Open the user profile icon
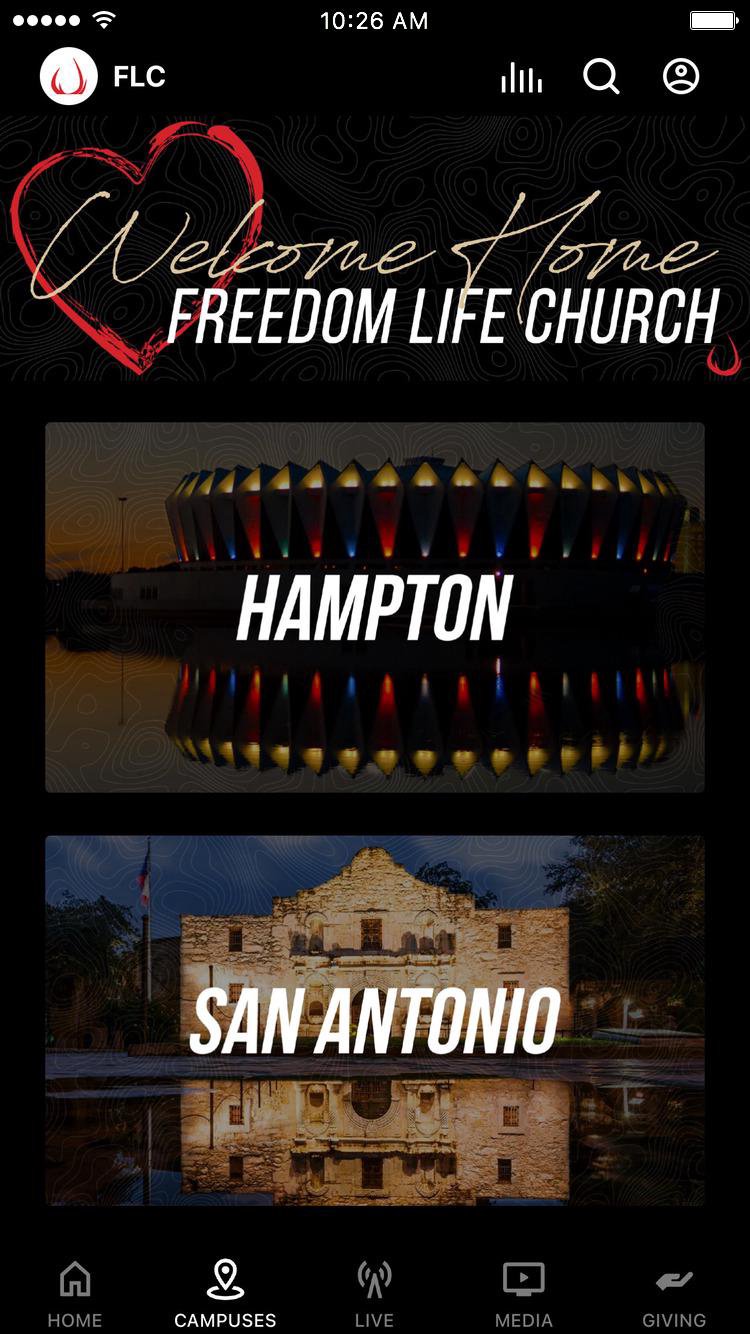This screenshot has width=750, height=1334. 681,77
